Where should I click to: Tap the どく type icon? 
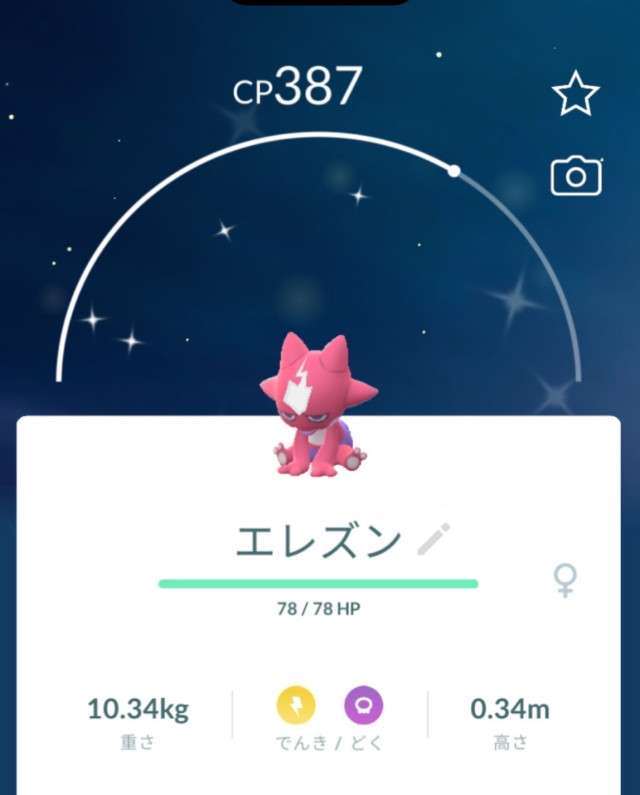(x=362, y=707)
